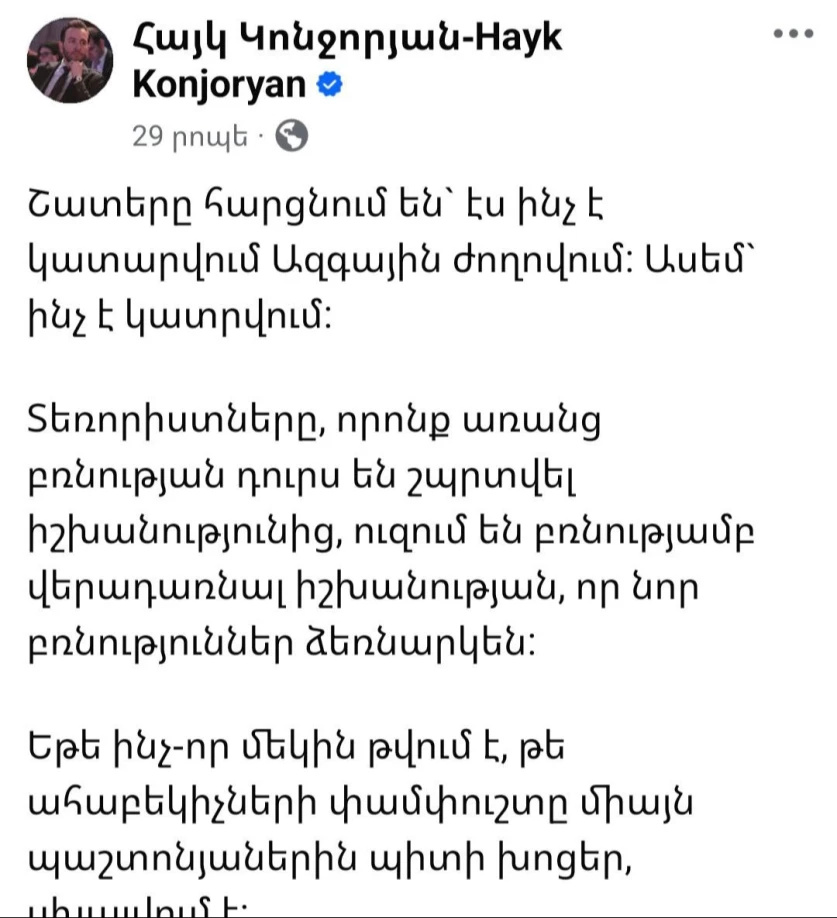The height and width of the screenshot is (918, 837).
Task: View the public audience globe icon
Action: [290, 137]
